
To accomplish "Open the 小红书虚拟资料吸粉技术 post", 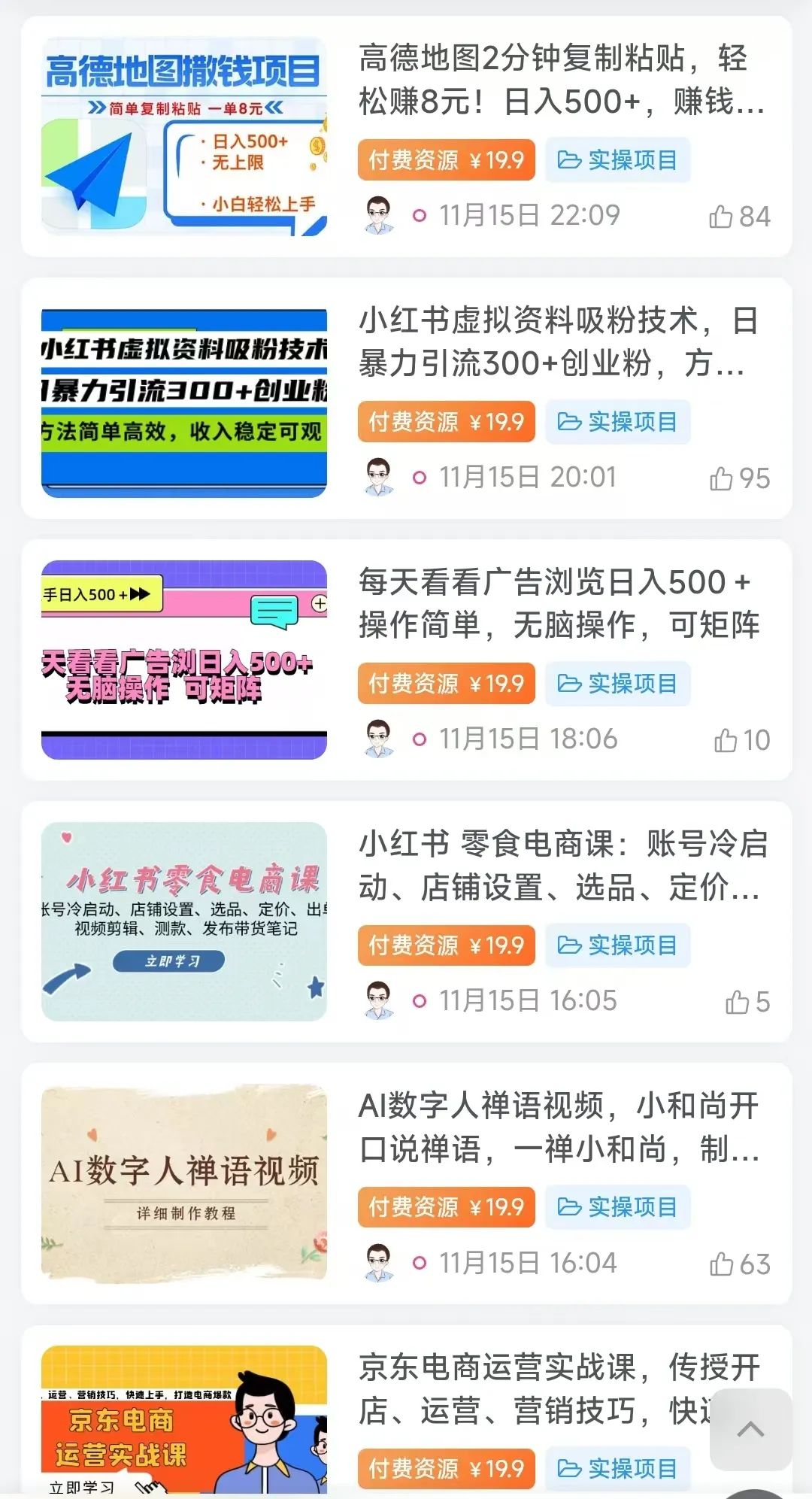I will 560,341.
